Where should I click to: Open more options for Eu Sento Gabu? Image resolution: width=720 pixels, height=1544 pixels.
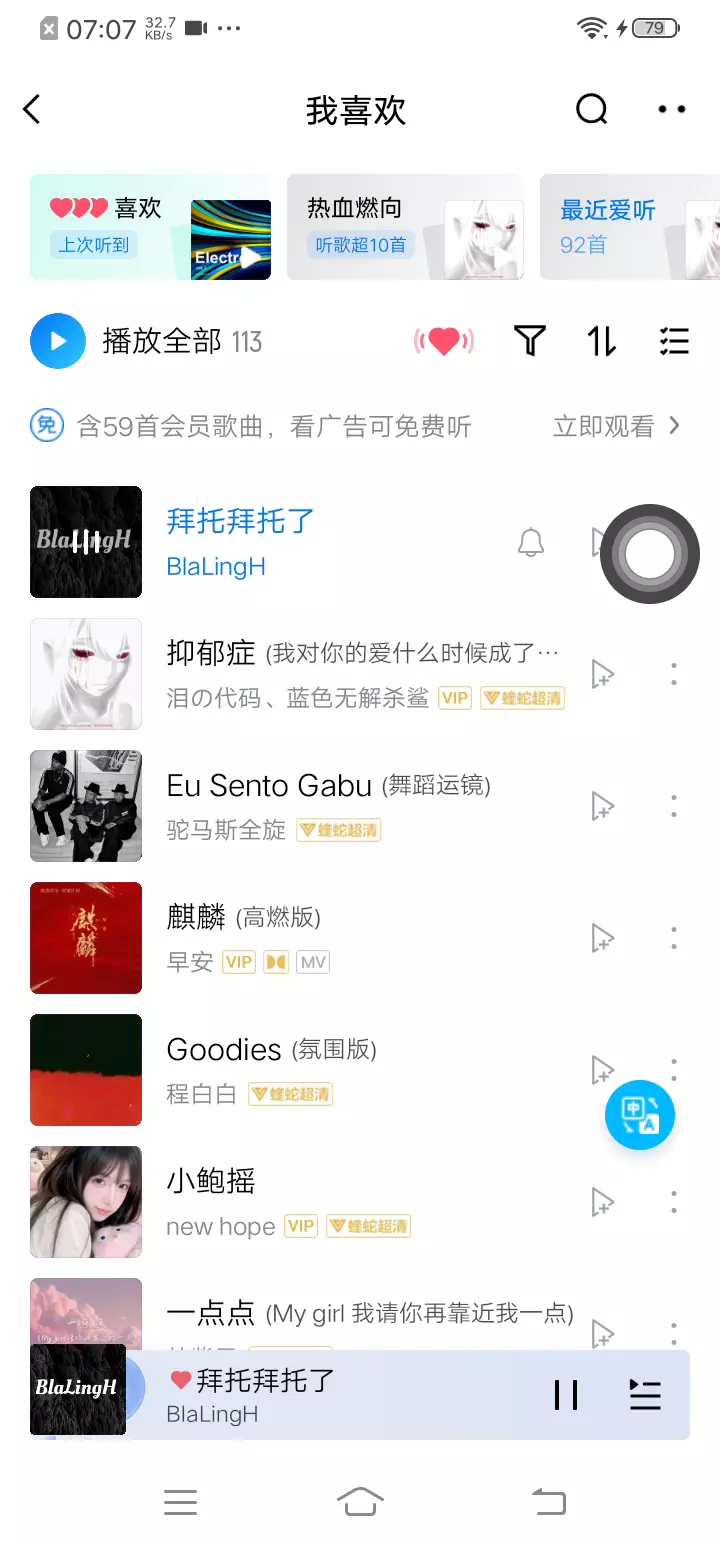[674, 806]
